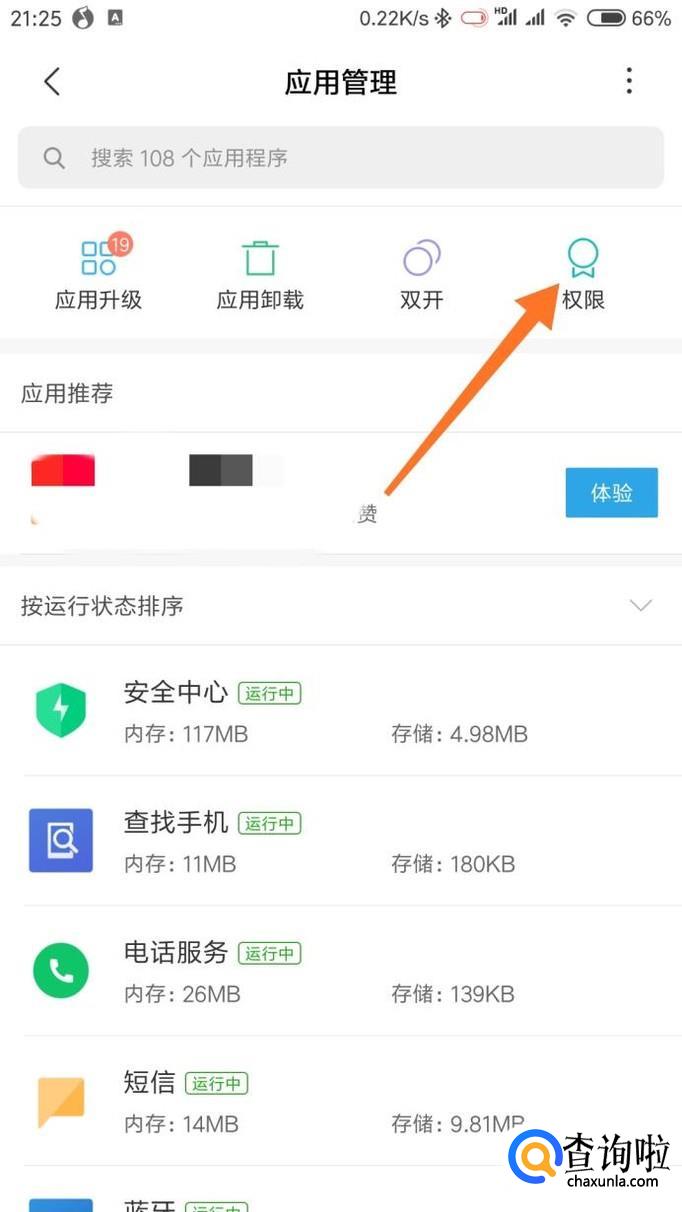Expand the 按运行状态排序 sort dropdown
682x1212 pixels.
(x=640, y=606)
